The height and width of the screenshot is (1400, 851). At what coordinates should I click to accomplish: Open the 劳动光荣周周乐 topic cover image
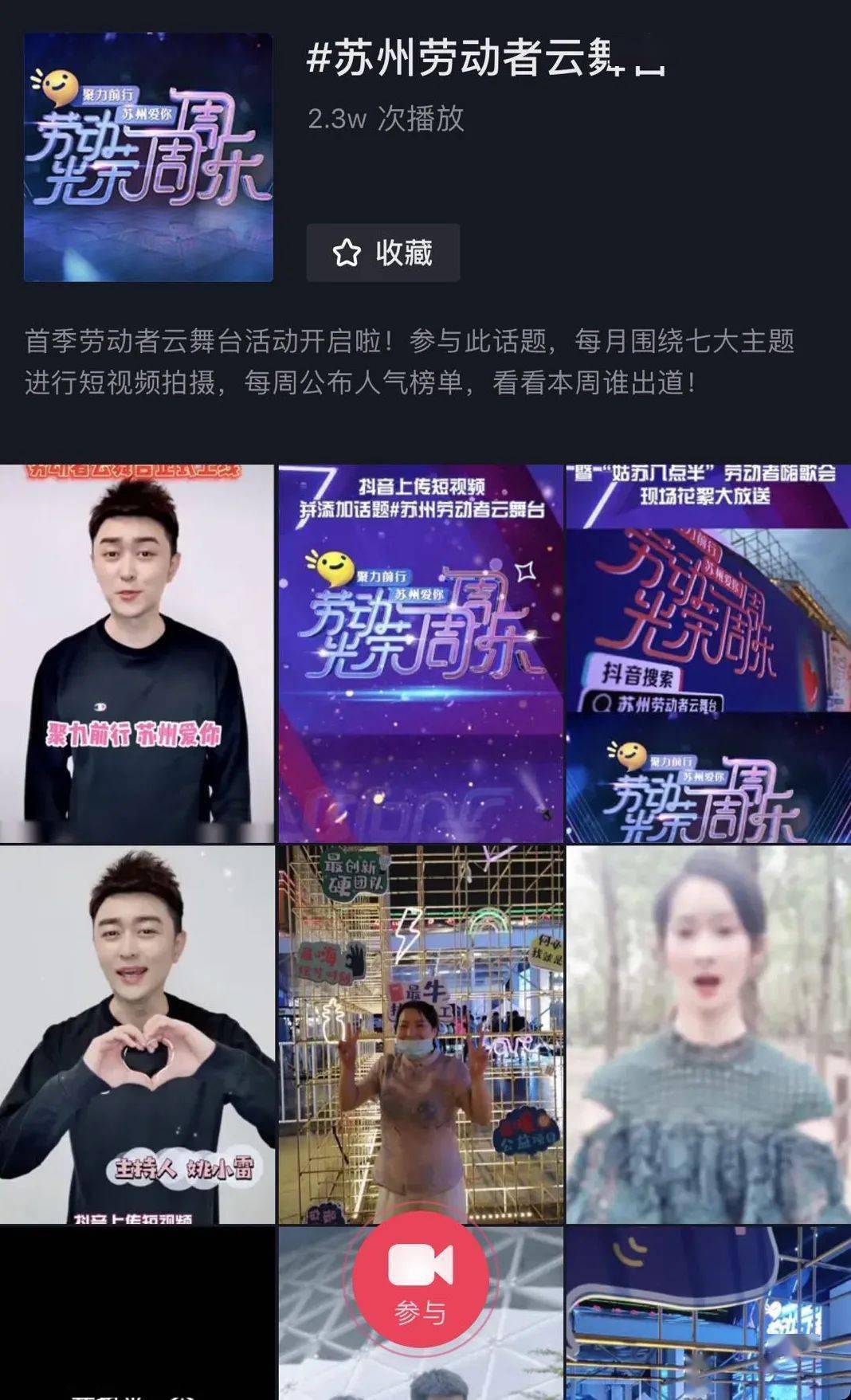pos(148,157)
